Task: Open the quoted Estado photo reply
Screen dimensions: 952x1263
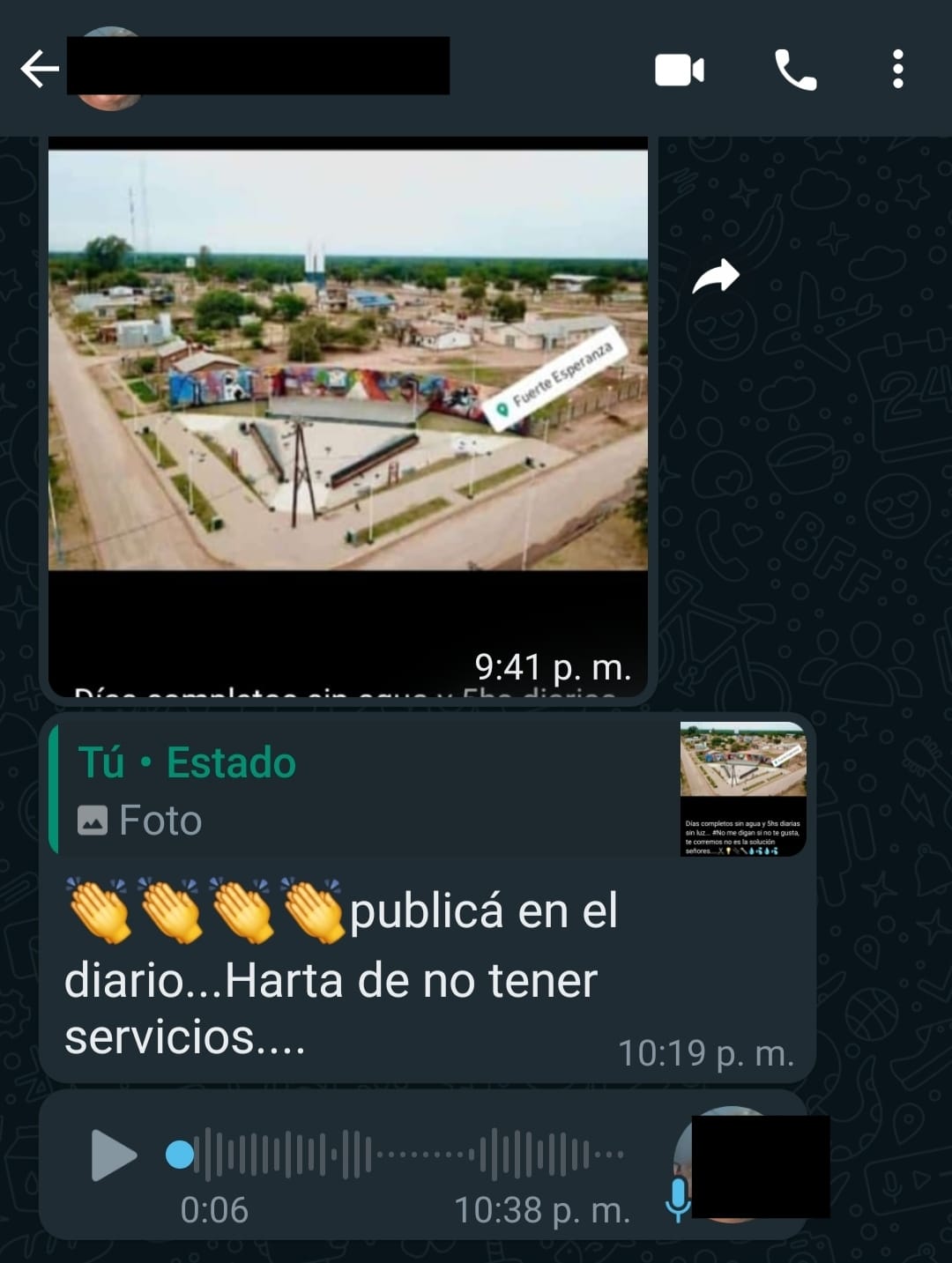Action: [428, 789]
